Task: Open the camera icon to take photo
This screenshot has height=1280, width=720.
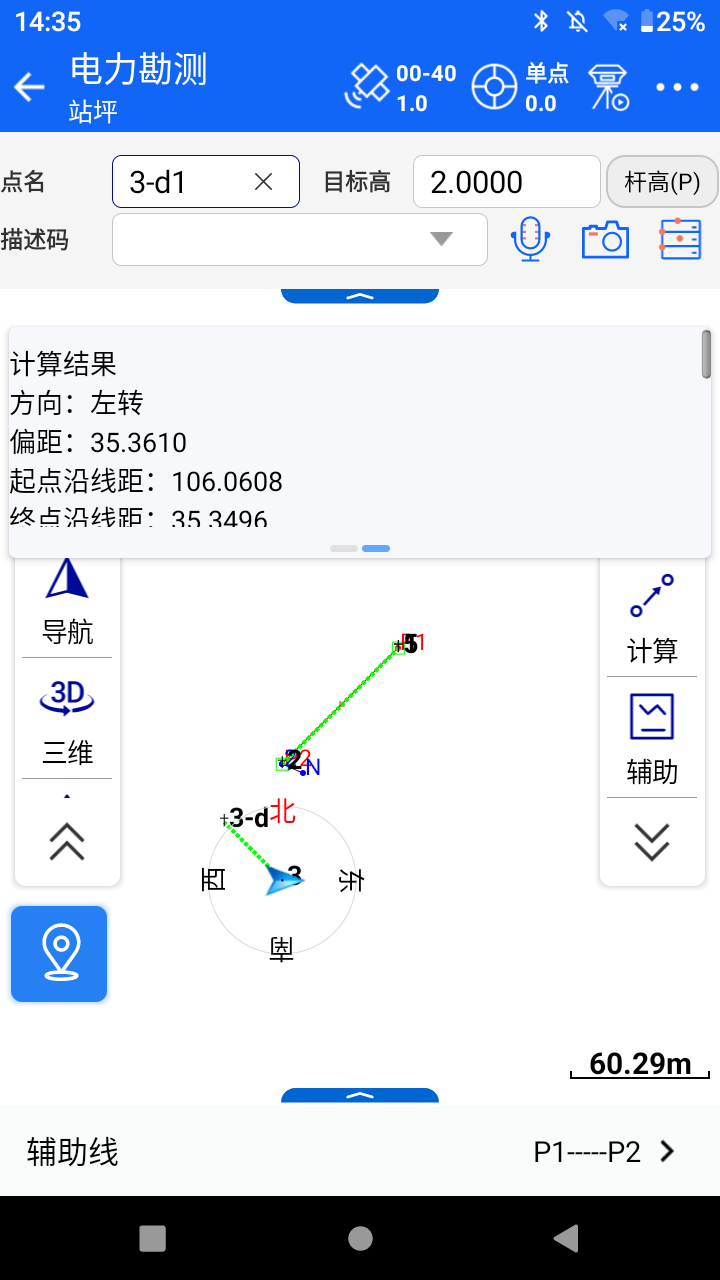Action: coord(605,239)
